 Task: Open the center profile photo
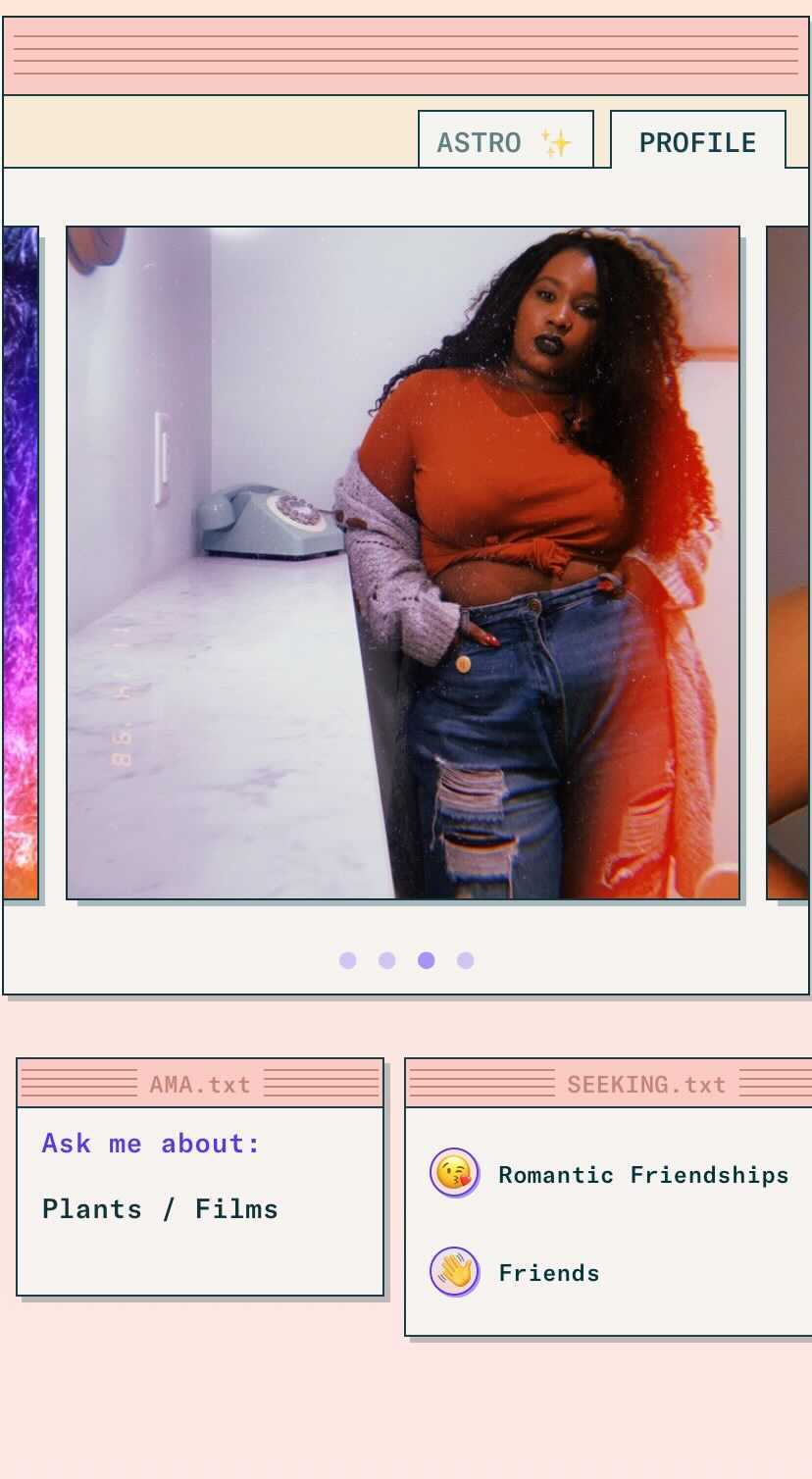click(403, 563)
